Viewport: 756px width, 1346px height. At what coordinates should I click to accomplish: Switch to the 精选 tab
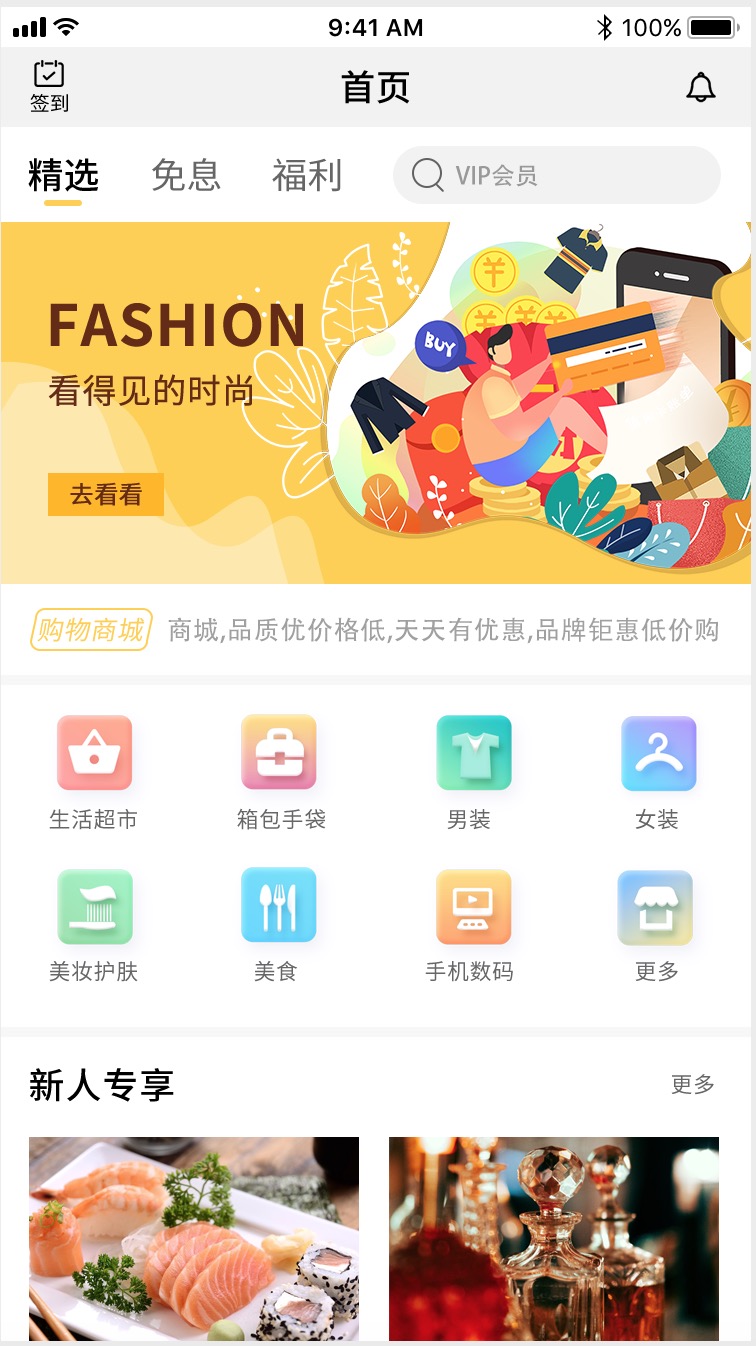(x=63, y=177)
